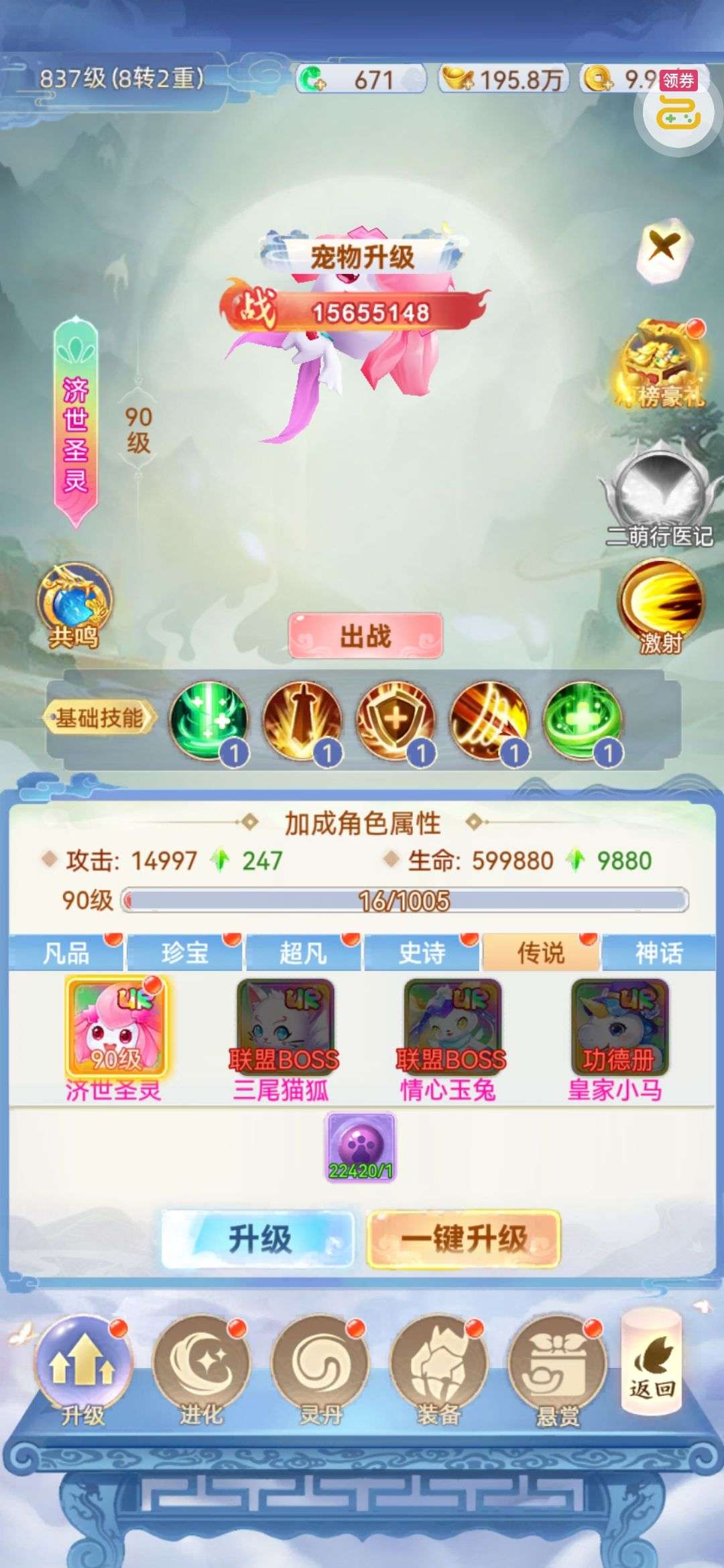Open the 悬赏 bounty section
Viewport: 724px width, 1568px height.
[556, 1367]
